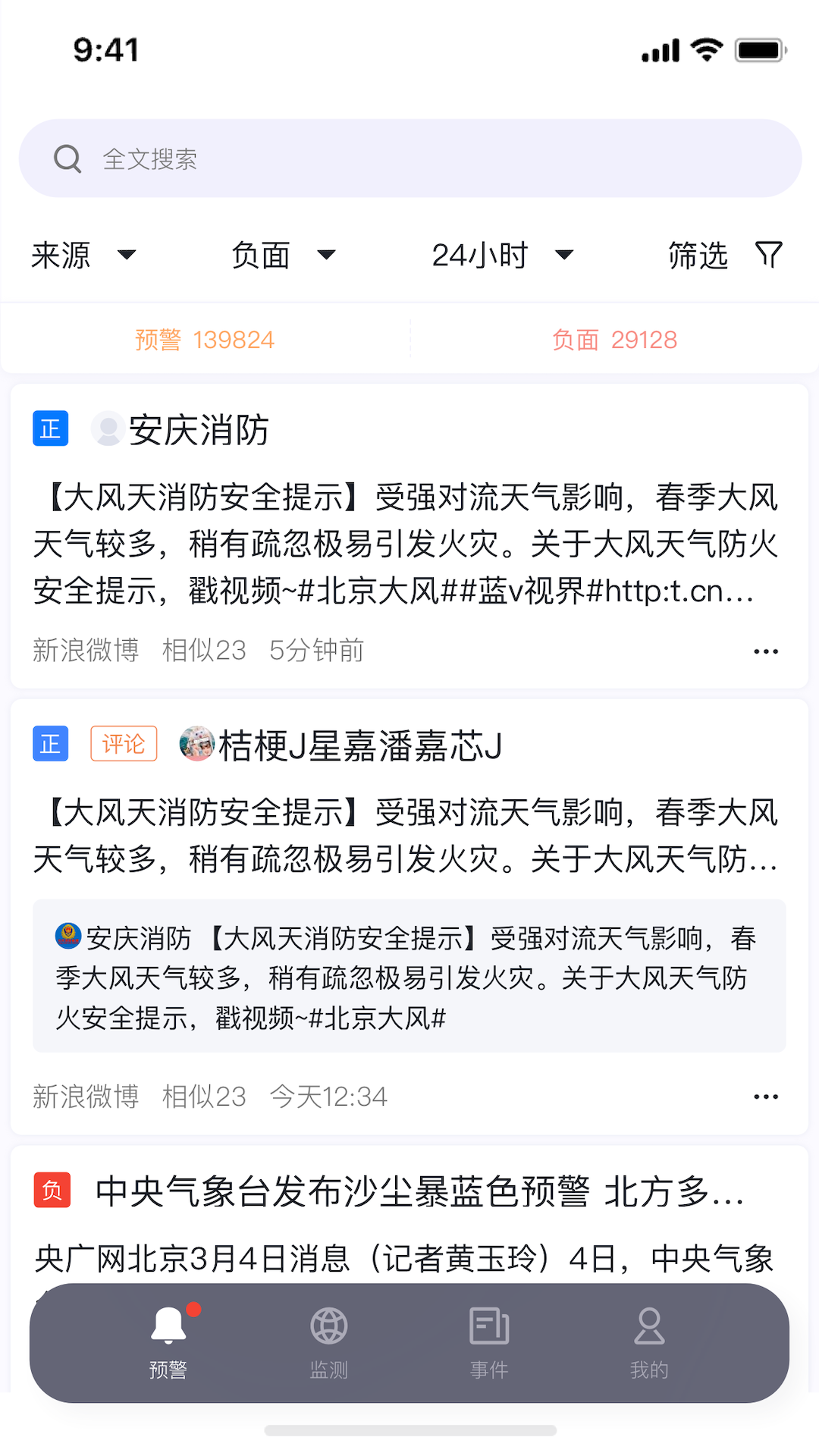The image size is (819, 1456).
Task: Tap the more options dots on 桔梗J星嘉潘嘉芯J post
Action: pos(766,1096)
